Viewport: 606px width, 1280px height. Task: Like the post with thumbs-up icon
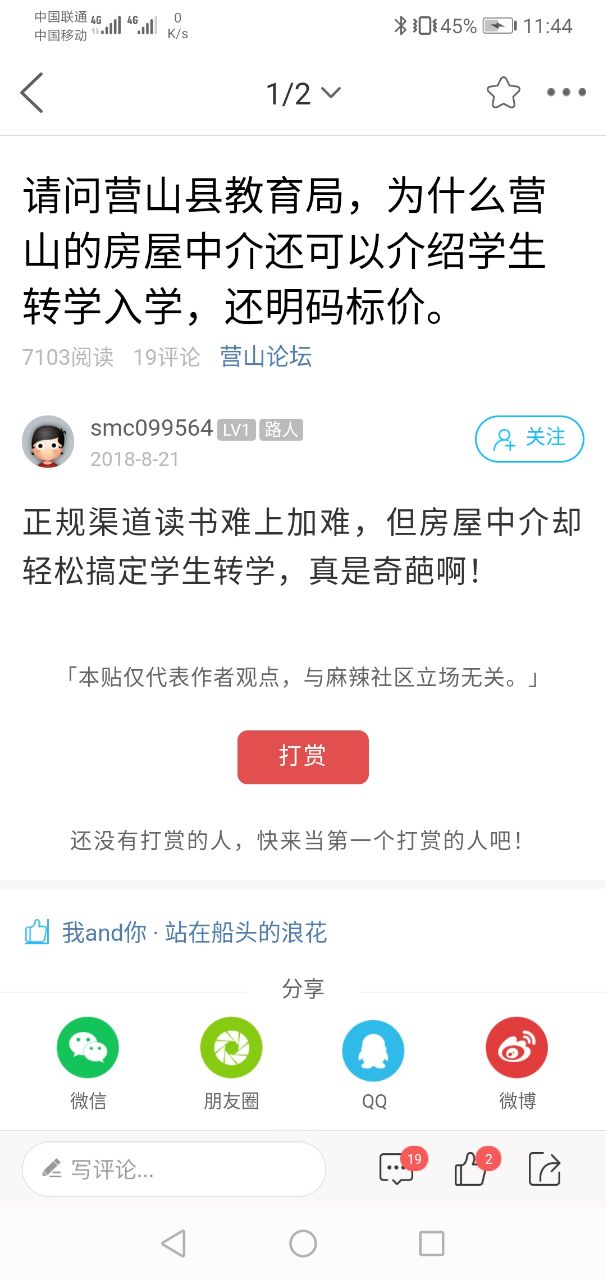pyautogui.click(x=470, y=1169)
